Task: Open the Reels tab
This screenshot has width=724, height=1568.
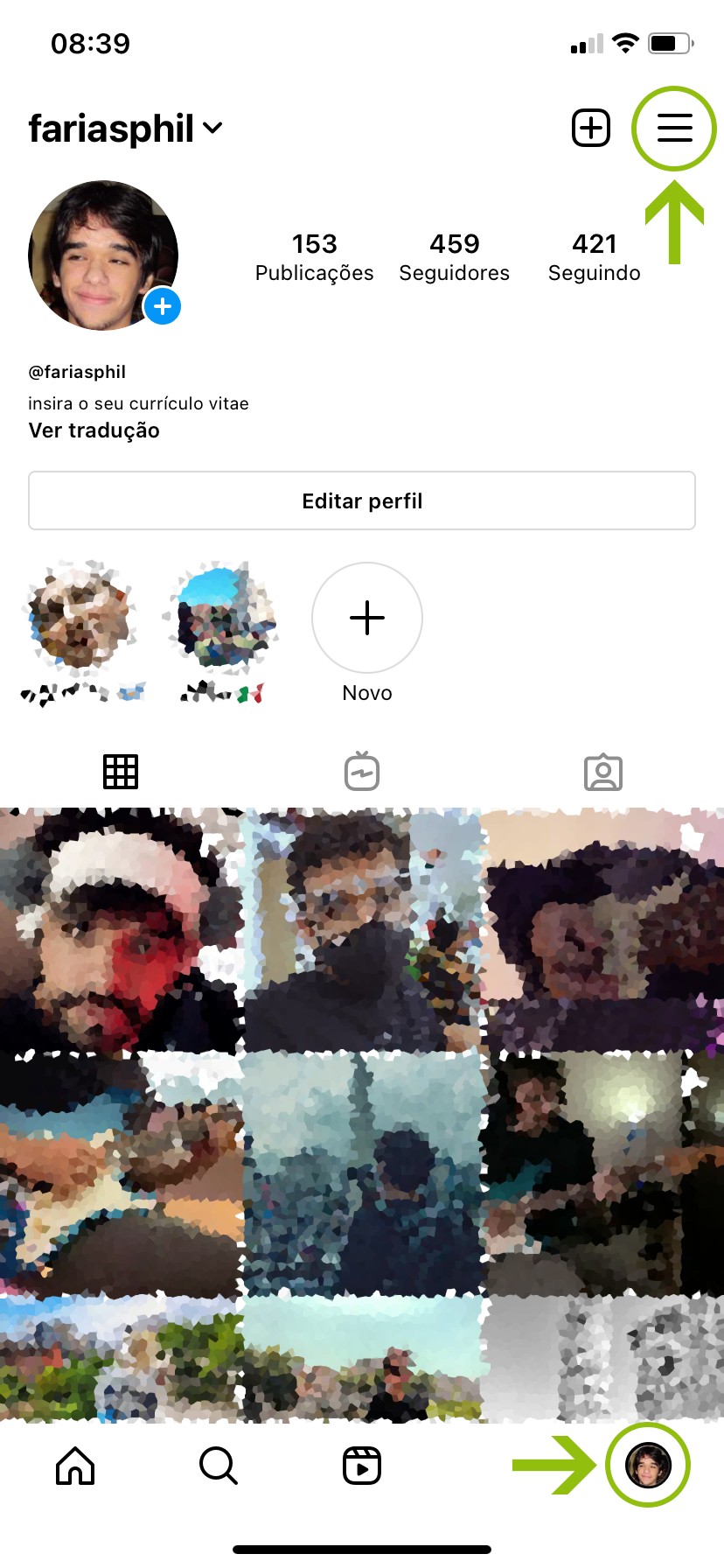Action: tap(362, 1465)
